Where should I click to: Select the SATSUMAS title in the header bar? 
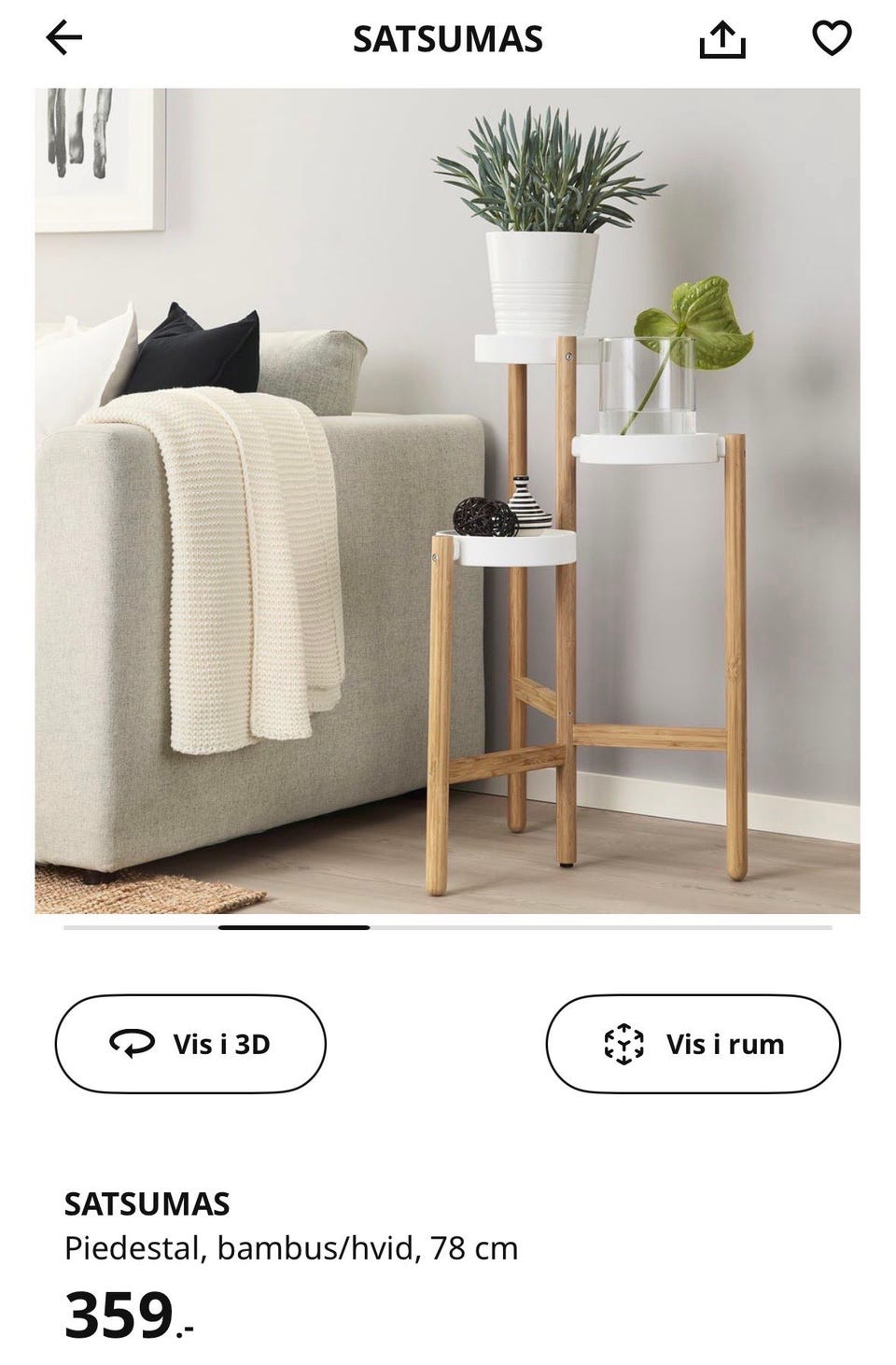click(x=447, y=39)
